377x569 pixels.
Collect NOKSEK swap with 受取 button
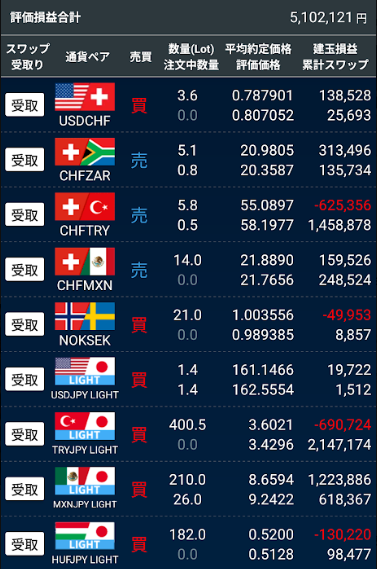(x=25, y=324)
